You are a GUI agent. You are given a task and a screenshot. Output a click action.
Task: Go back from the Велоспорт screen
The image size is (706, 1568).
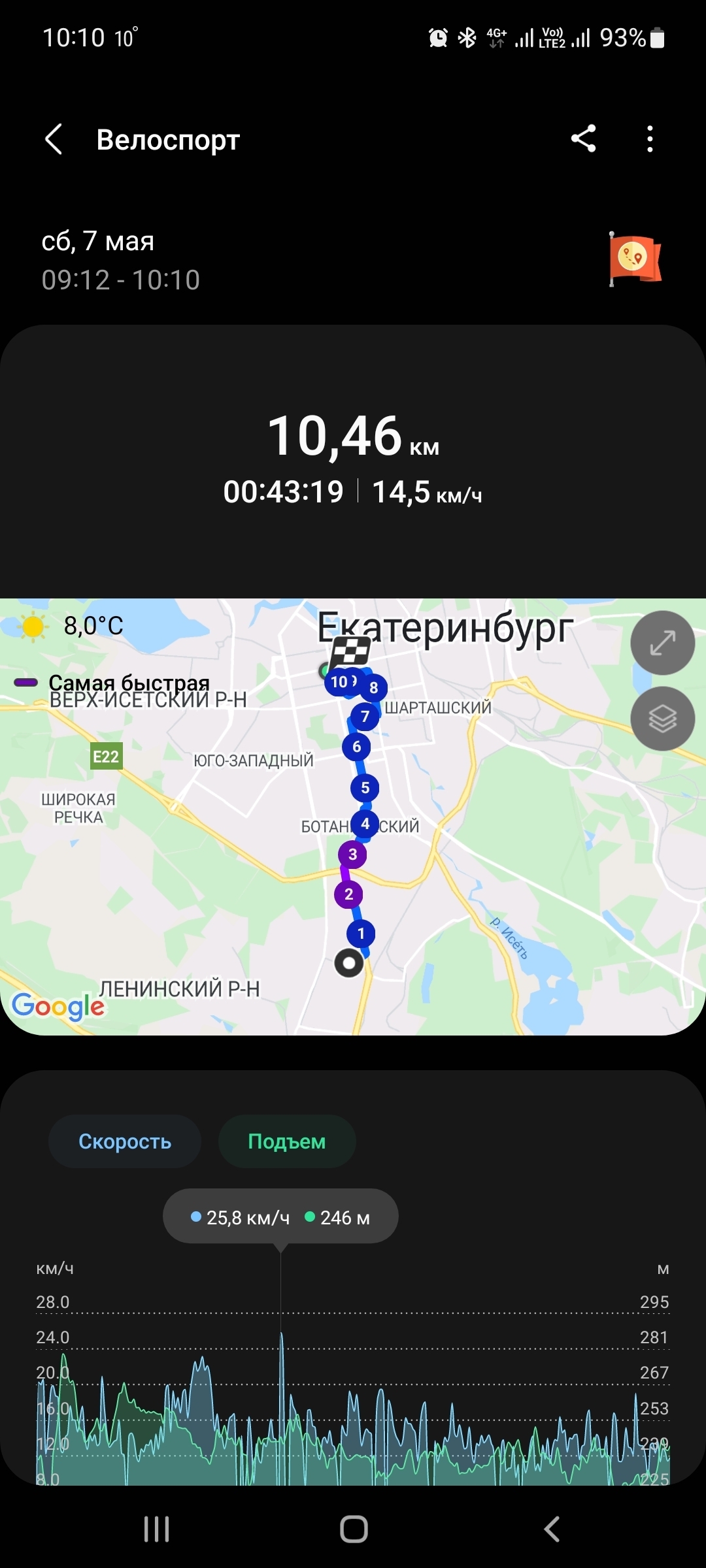[x=54, y=139]
